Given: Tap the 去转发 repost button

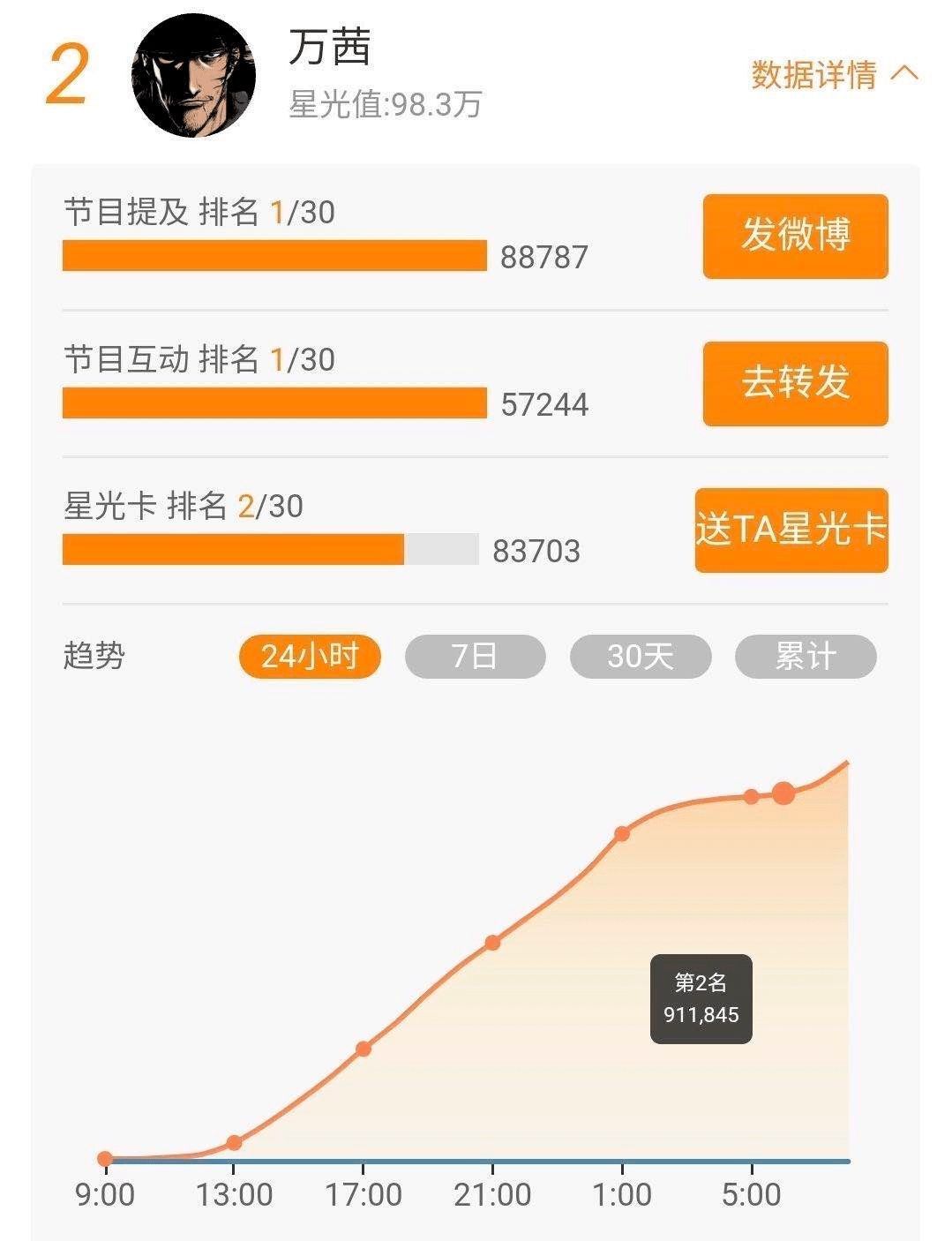Looking at the screenshot, I should tap(792, 385).
